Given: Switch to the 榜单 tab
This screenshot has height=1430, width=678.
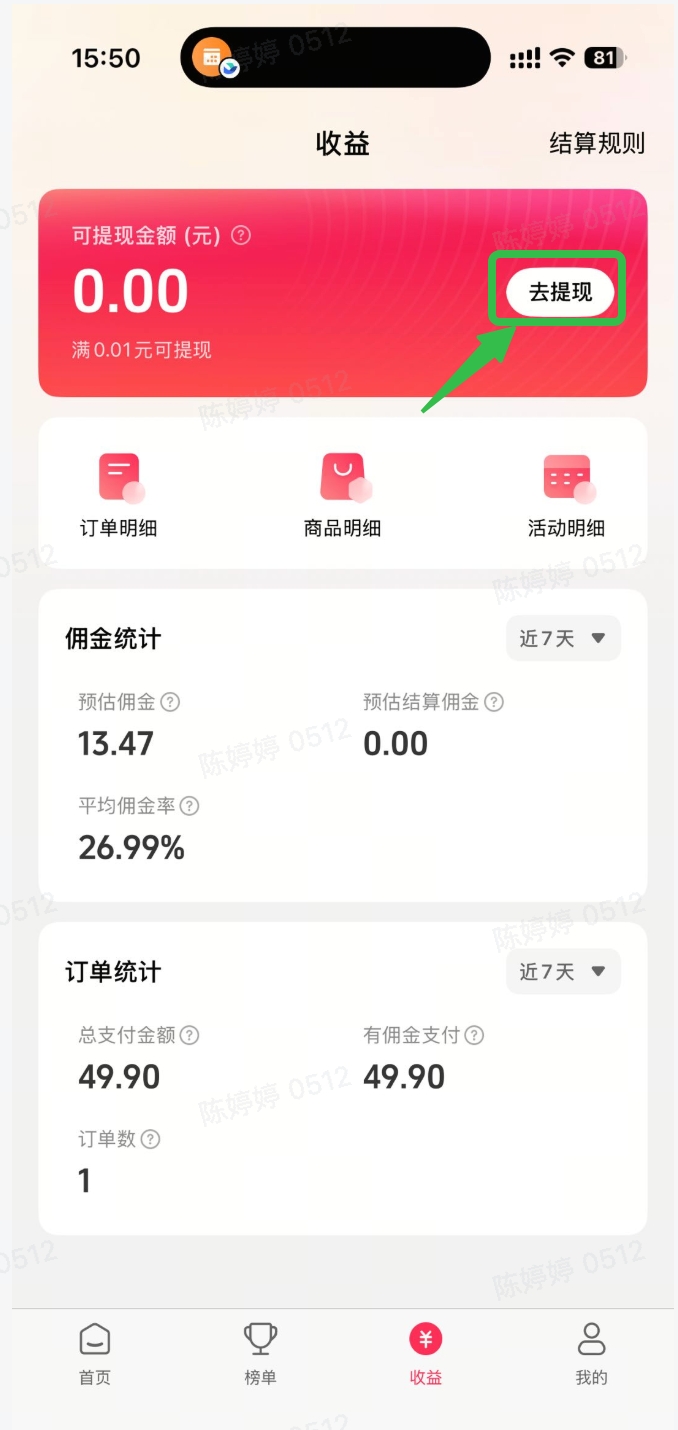Looking at the screenshot, I should pyautogui.click(x=260, y=1355).
